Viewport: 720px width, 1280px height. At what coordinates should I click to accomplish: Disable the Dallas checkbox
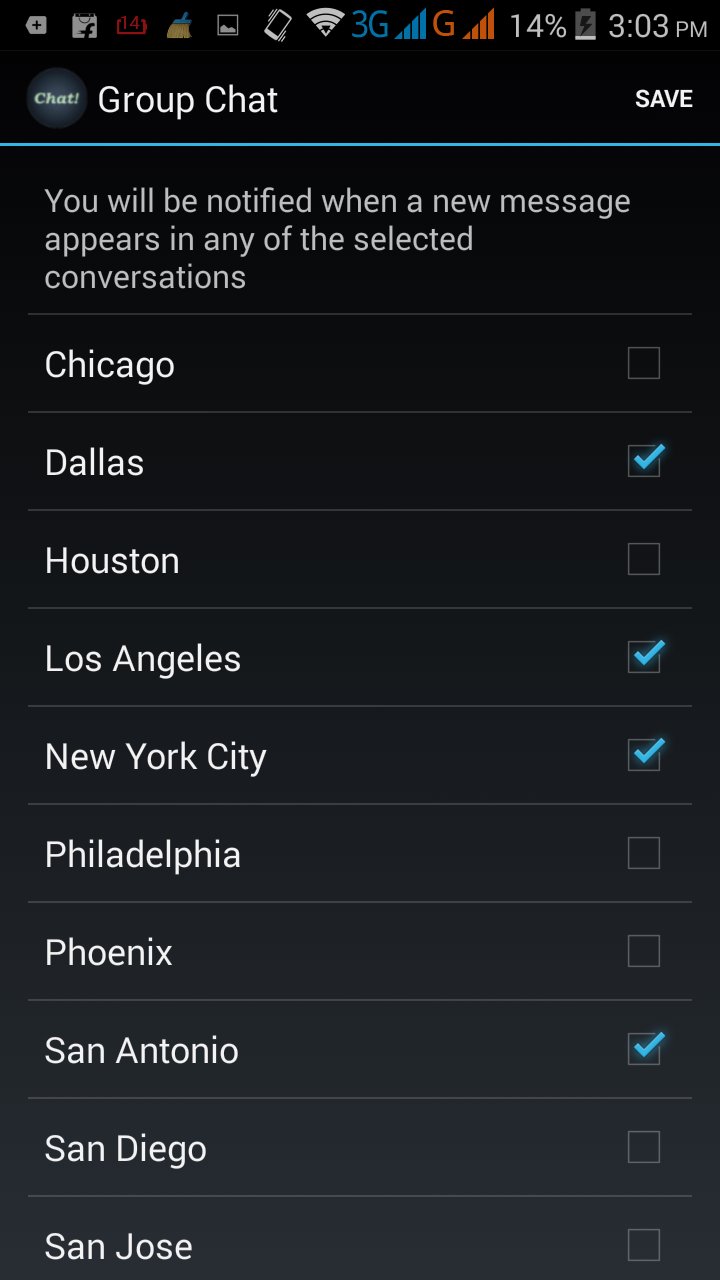(645, 460)
